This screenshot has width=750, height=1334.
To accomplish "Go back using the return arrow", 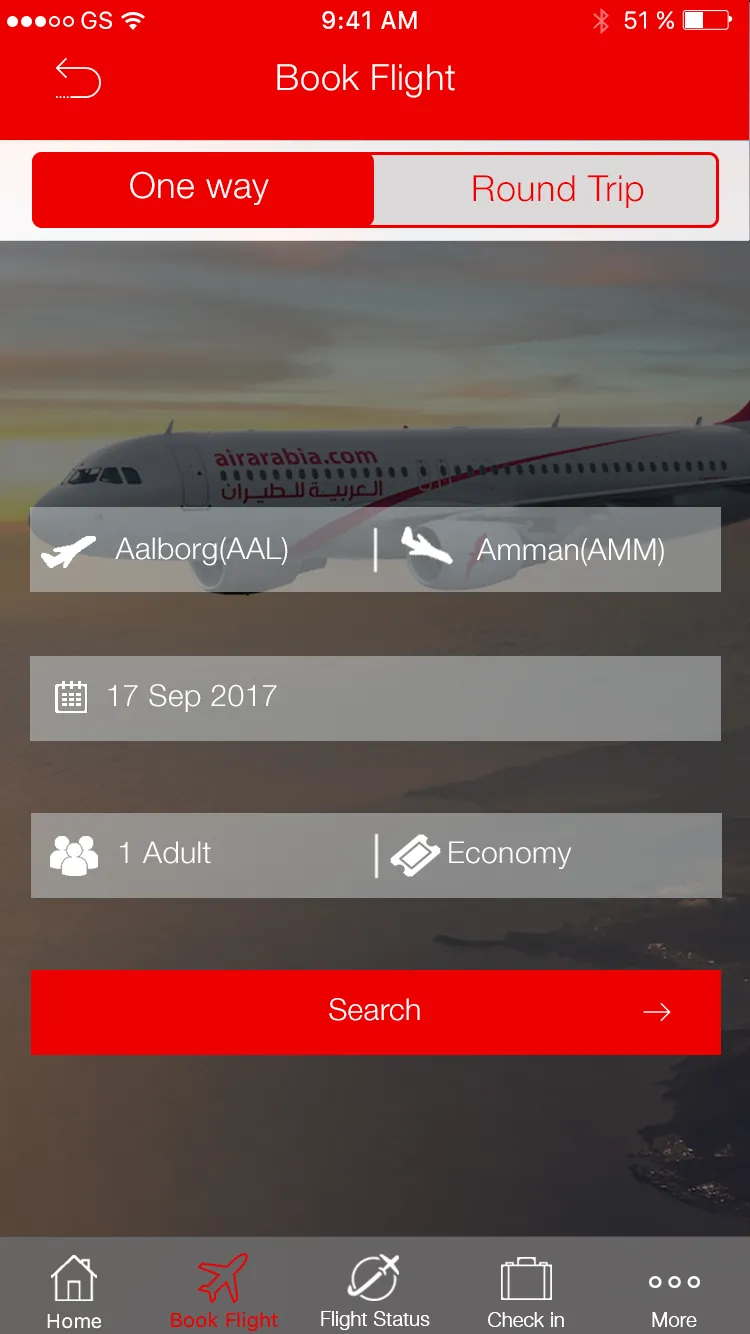I will [x=77, y=78].
